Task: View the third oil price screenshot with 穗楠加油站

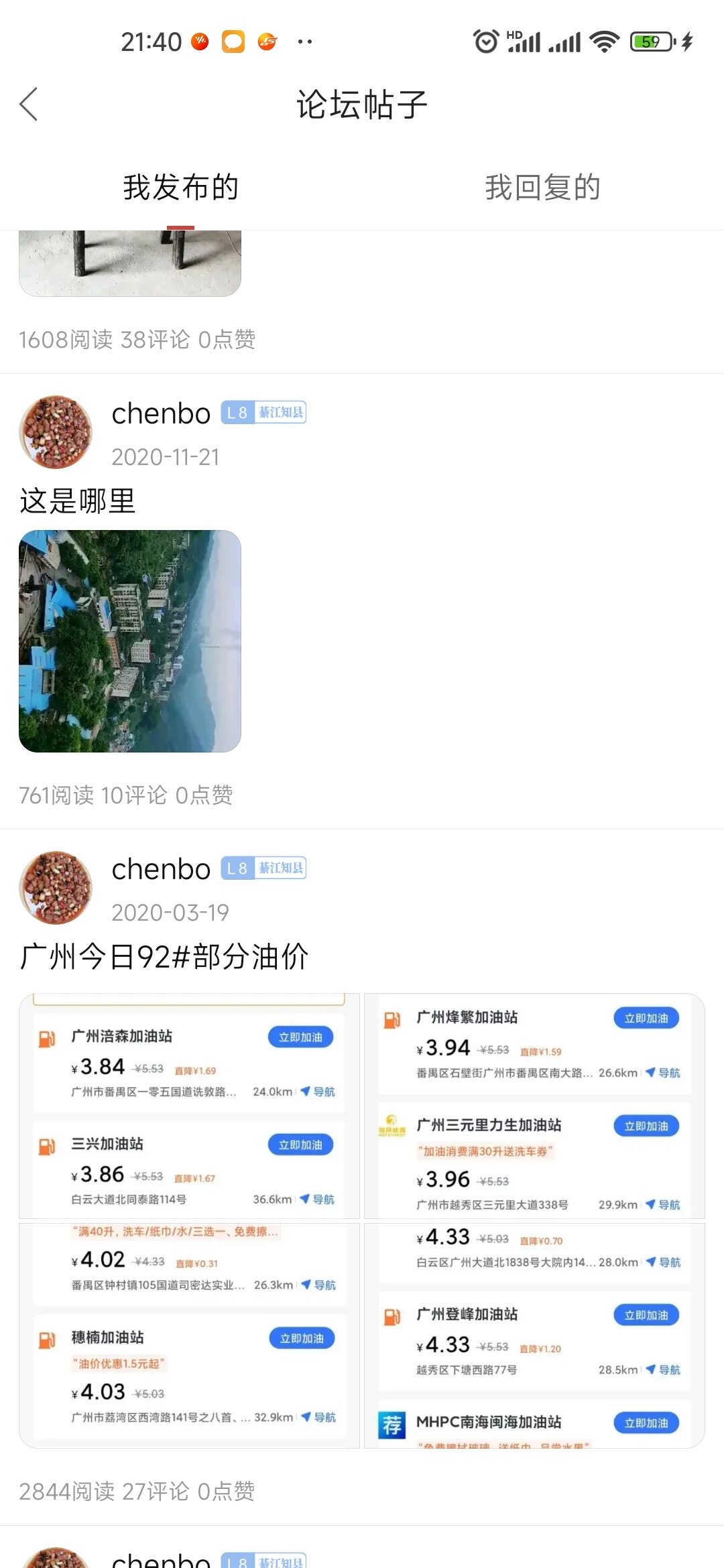Action: click(190, 1335)
